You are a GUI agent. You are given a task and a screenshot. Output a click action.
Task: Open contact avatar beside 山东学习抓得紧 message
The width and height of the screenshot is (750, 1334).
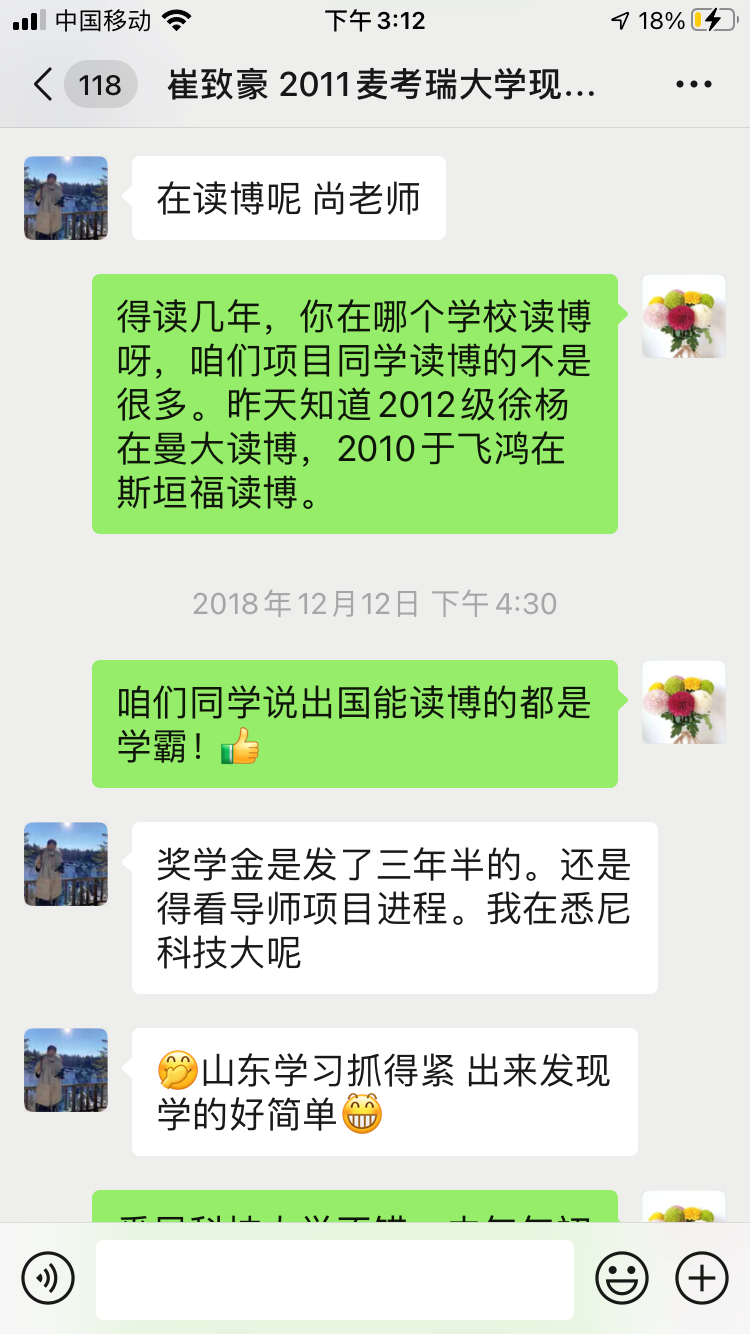(x=66, y=1070)
